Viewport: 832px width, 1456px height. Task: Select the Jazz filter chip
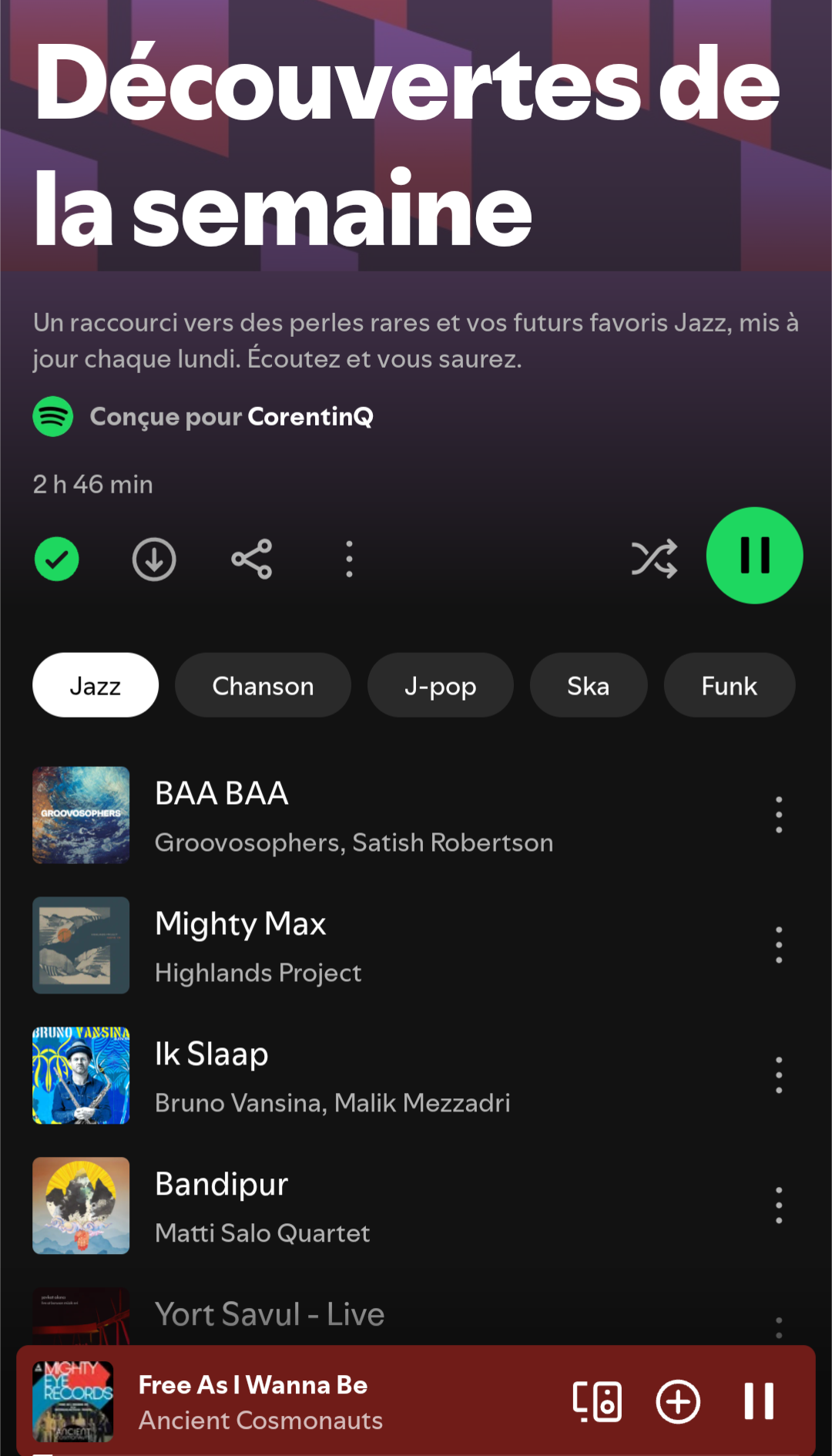(96, 685)
